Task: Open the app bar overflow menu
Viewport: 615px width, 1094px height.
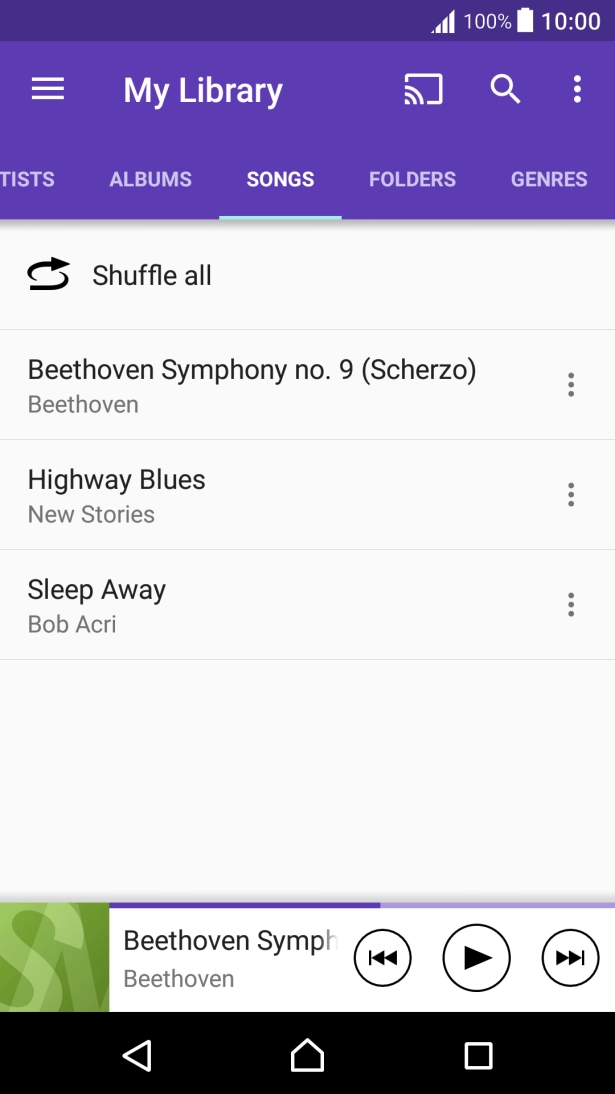Action: click(x=577, y=90)
